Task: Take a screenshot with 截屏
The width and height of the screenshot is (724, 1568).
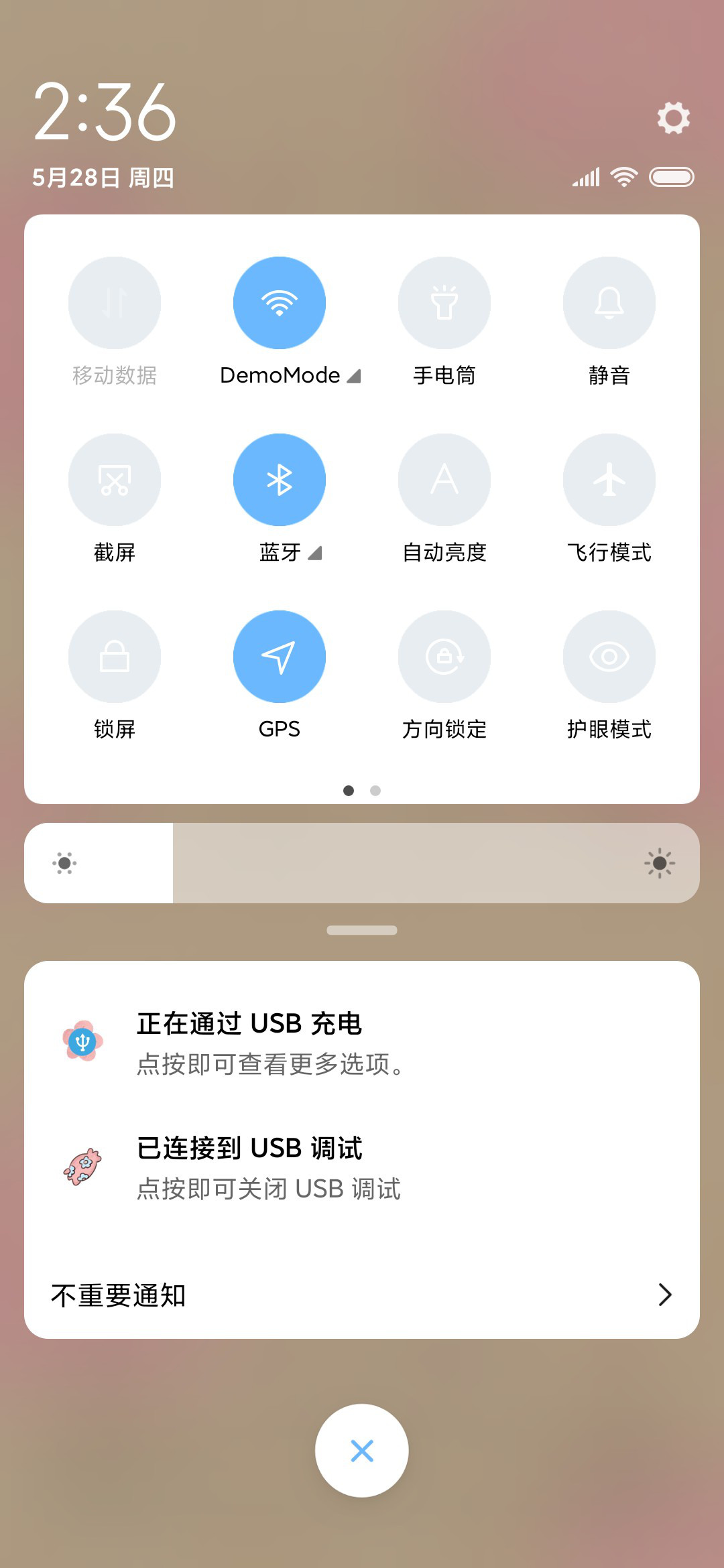Action: point(115,480)
